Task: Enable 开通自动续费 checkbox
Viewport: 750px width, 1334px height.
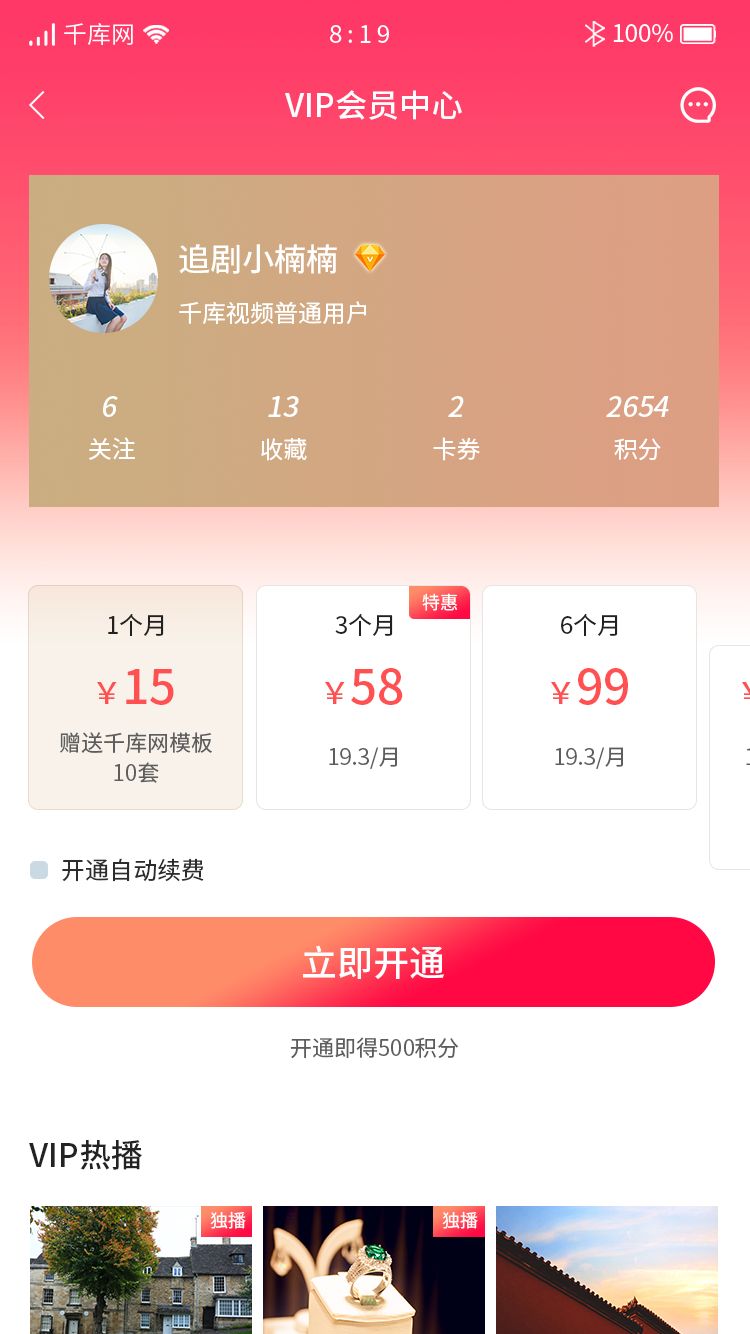Action: pos(39,870)
